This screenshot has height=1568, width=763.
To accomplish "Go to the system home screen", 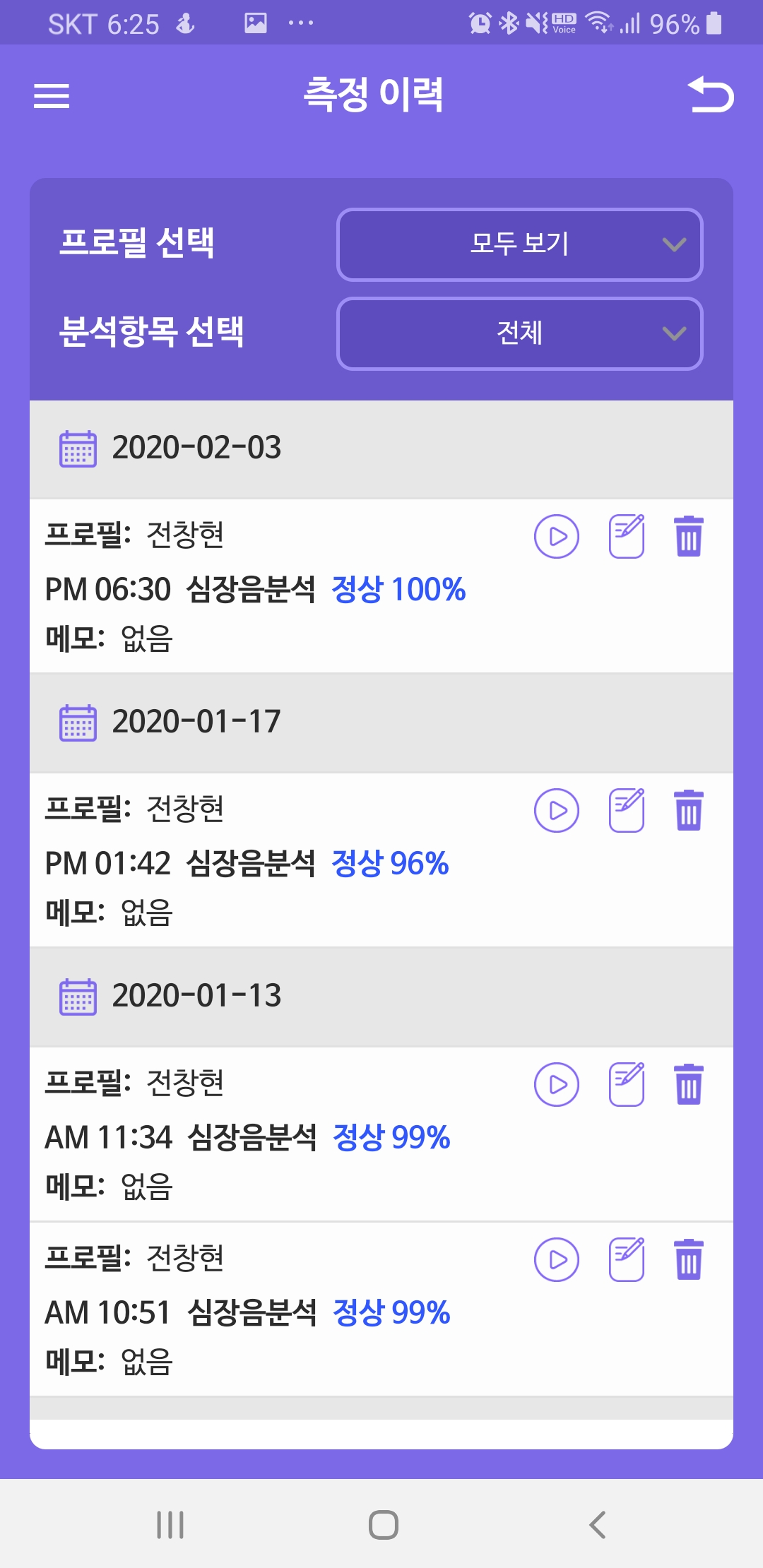I will [383, 1525].
